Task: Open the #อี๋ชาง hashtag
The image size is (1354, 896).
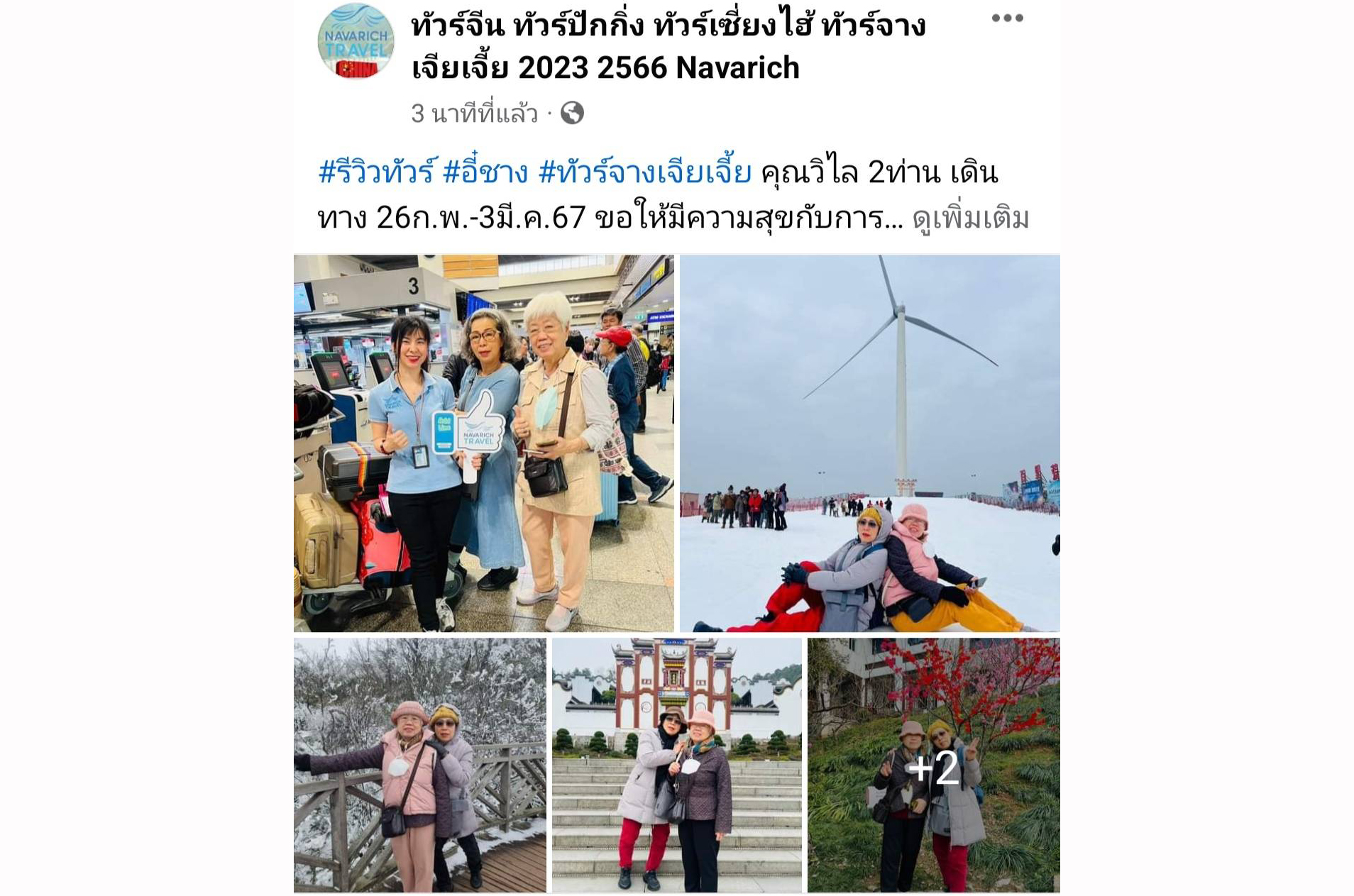Action: click(x=485, y=172)
